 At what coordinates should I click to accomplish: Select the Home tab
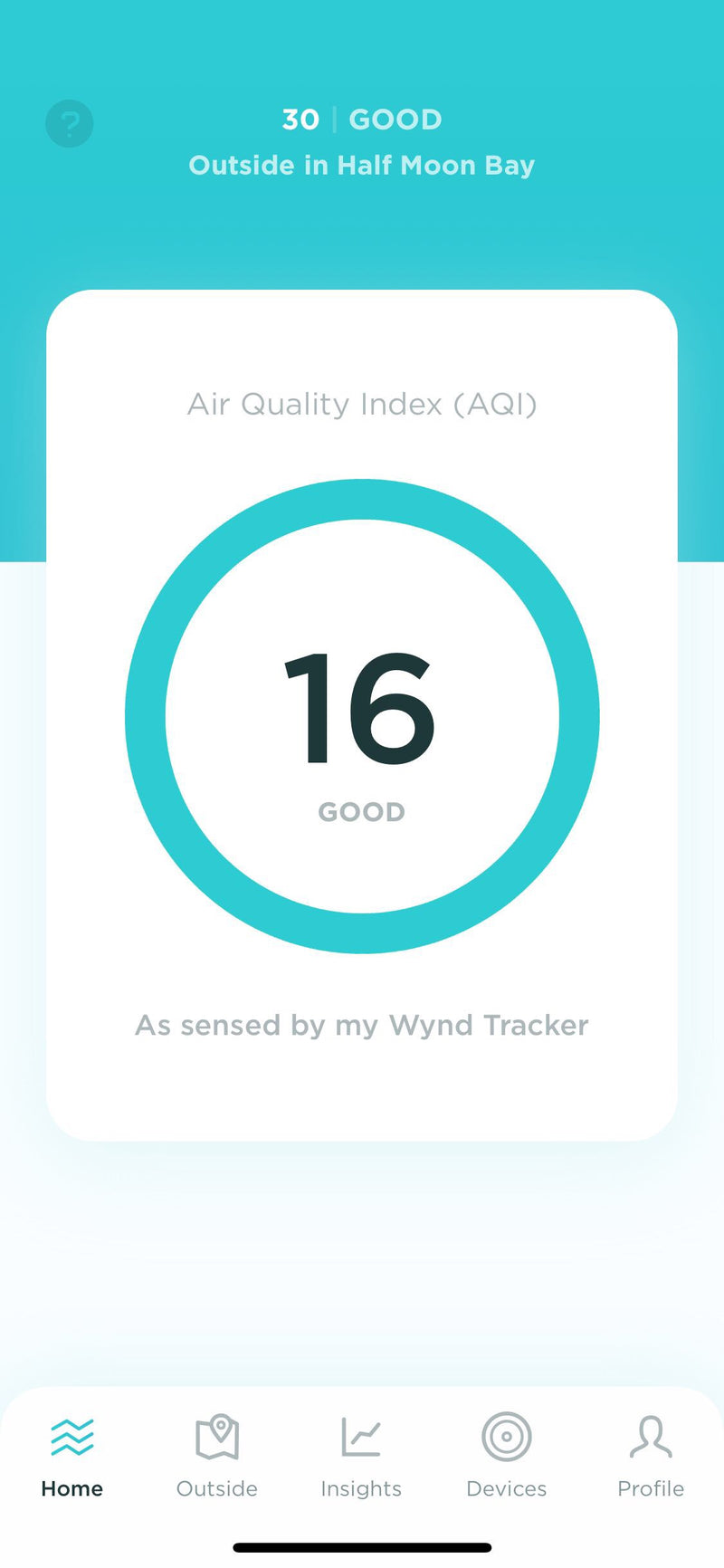(72, 1453)
